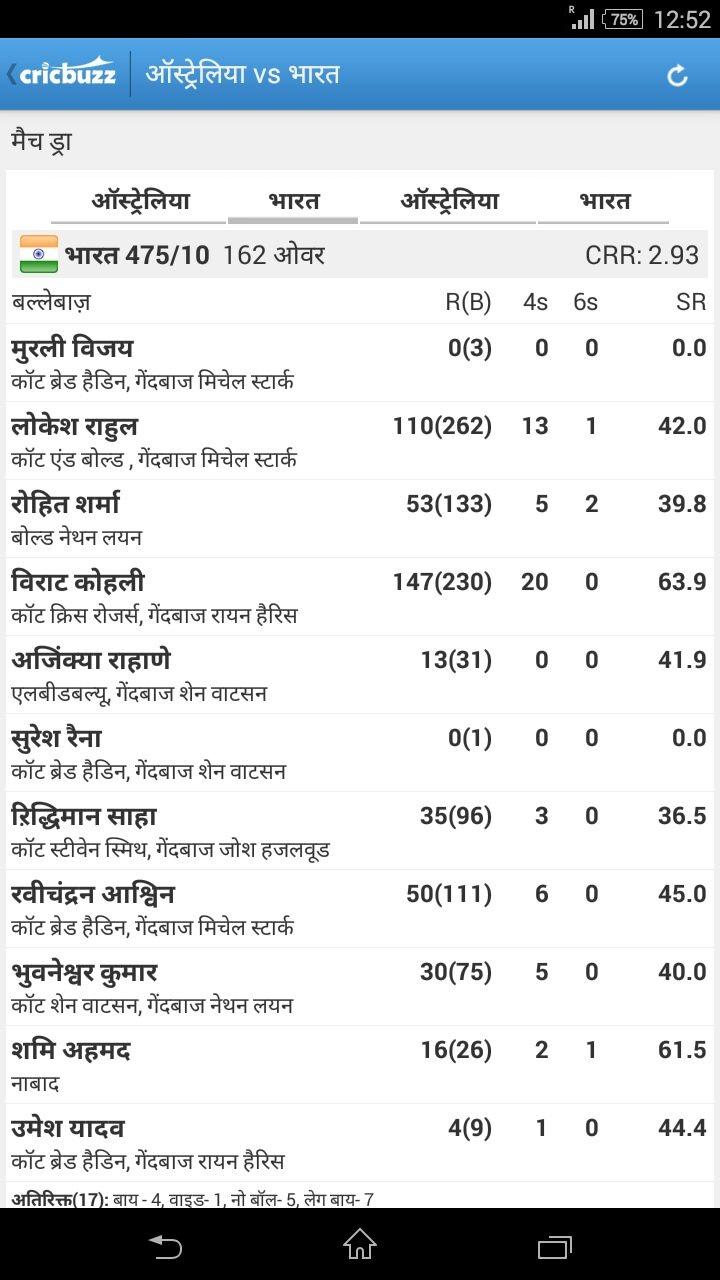The height and width of the screenshot is (1280, 720).
Task: Refresh the scorecard
Action: click(x=677, y=75)
